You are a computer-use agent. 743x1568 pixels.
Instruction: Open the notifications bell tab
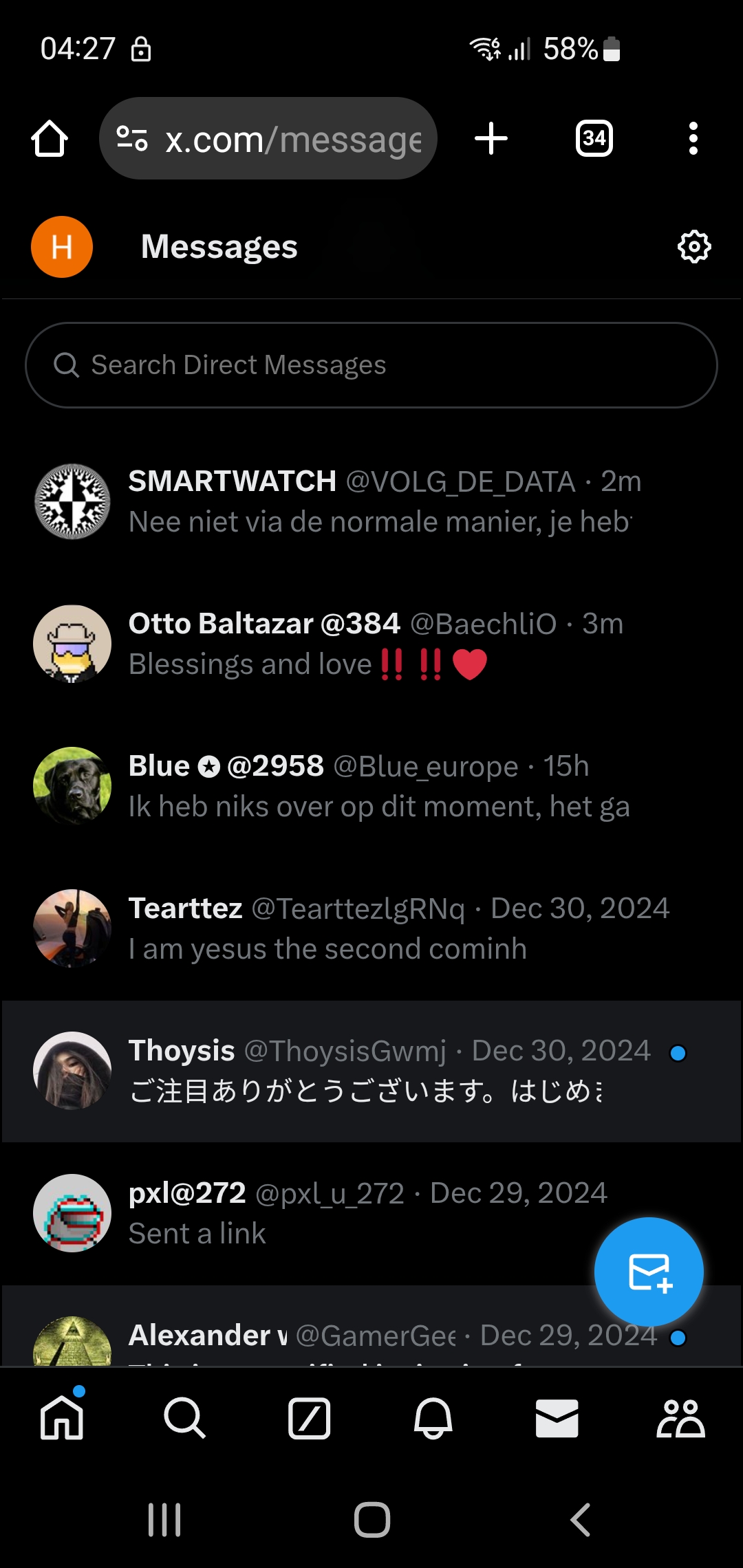(x=433, y=1417)
